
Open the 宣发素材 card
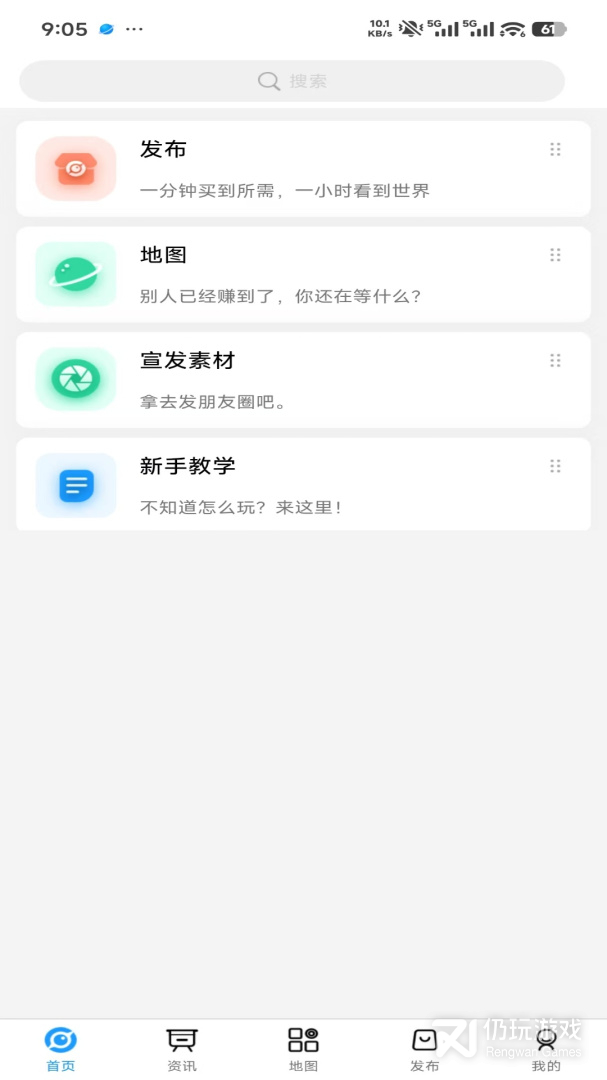tap(303, 380)
